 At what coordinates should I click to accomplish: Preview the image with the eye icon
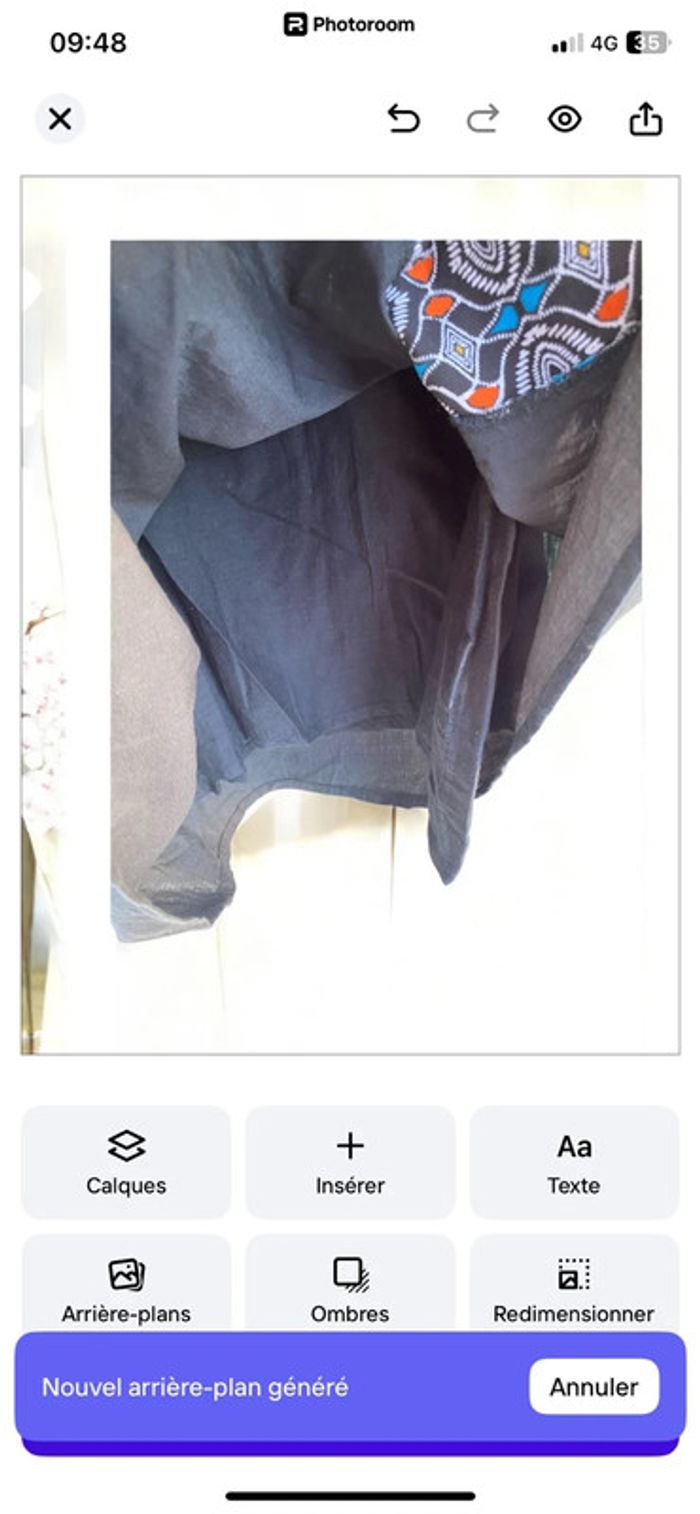[564, 120]
